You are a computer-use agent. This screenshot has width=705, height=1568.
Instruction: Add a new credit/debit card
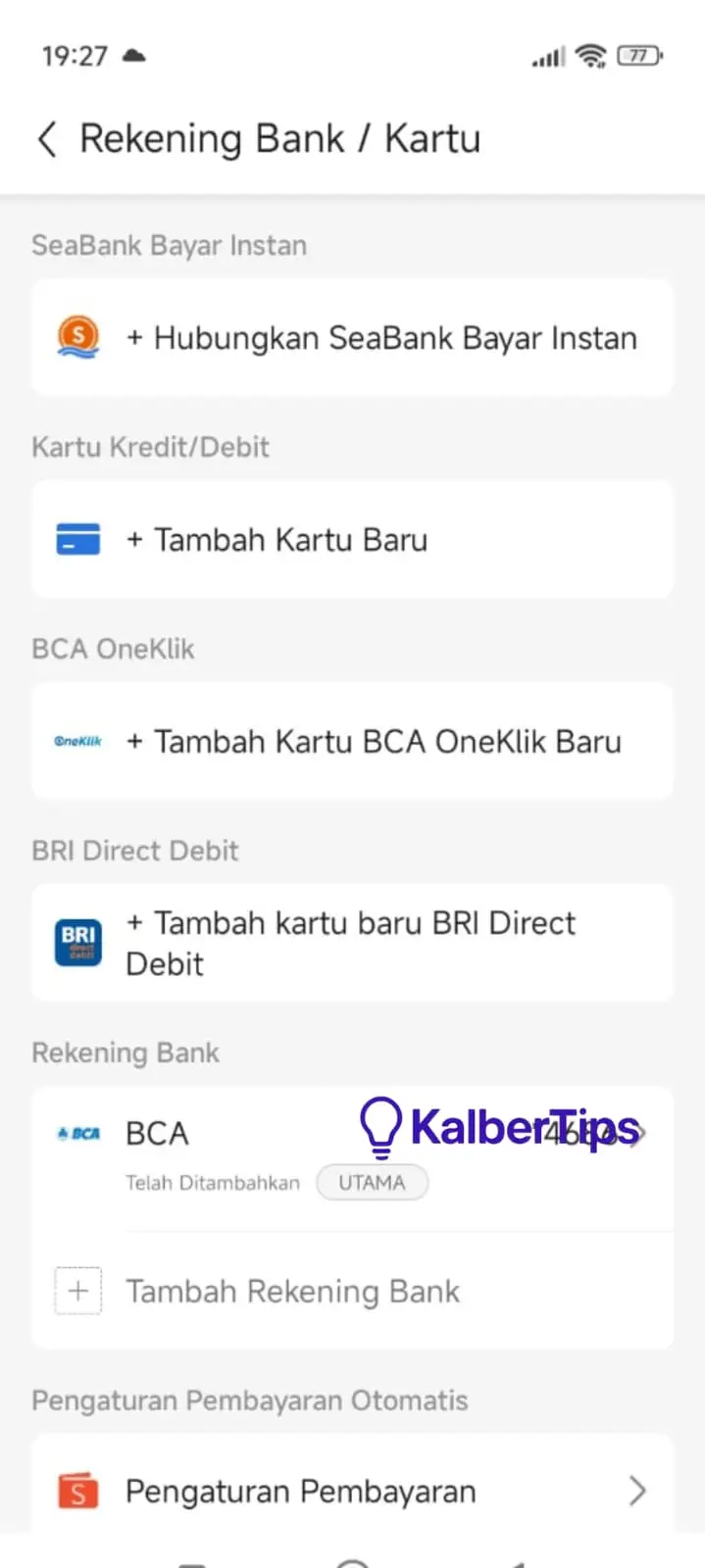353,540
